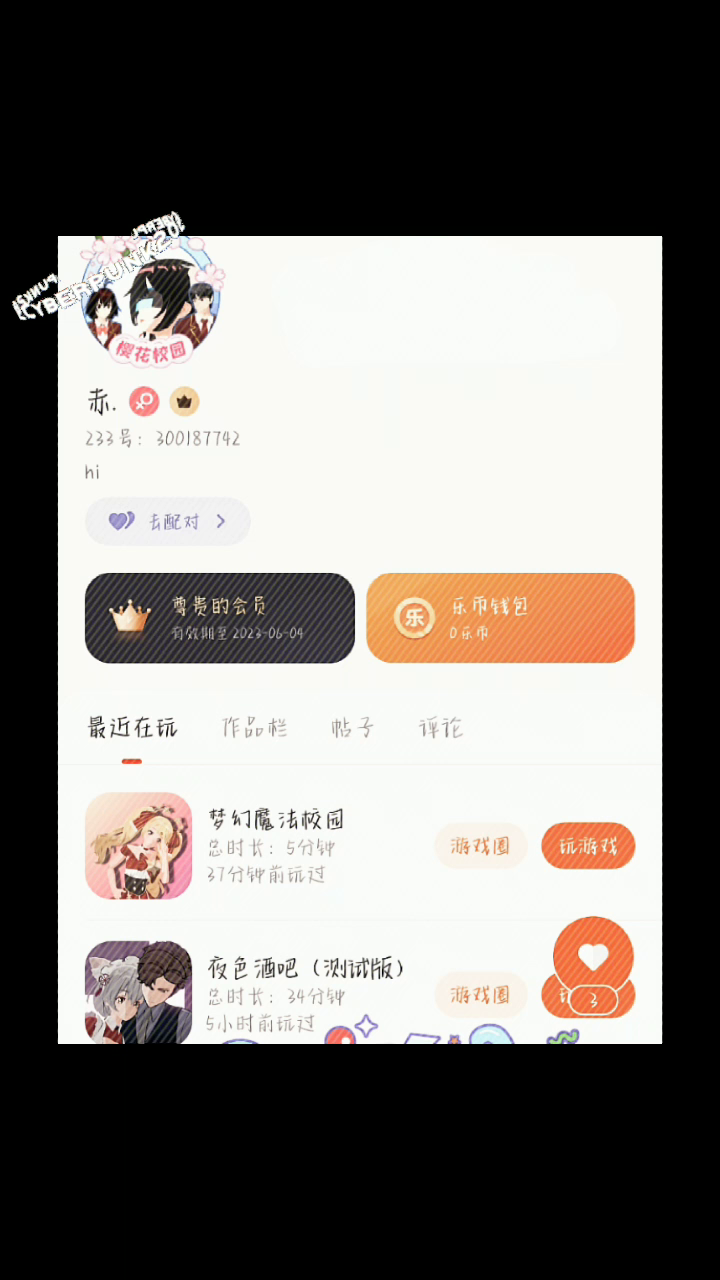
Task: Open 游戏圈 for 梦幻魔法校园
Action: point(480,846)
